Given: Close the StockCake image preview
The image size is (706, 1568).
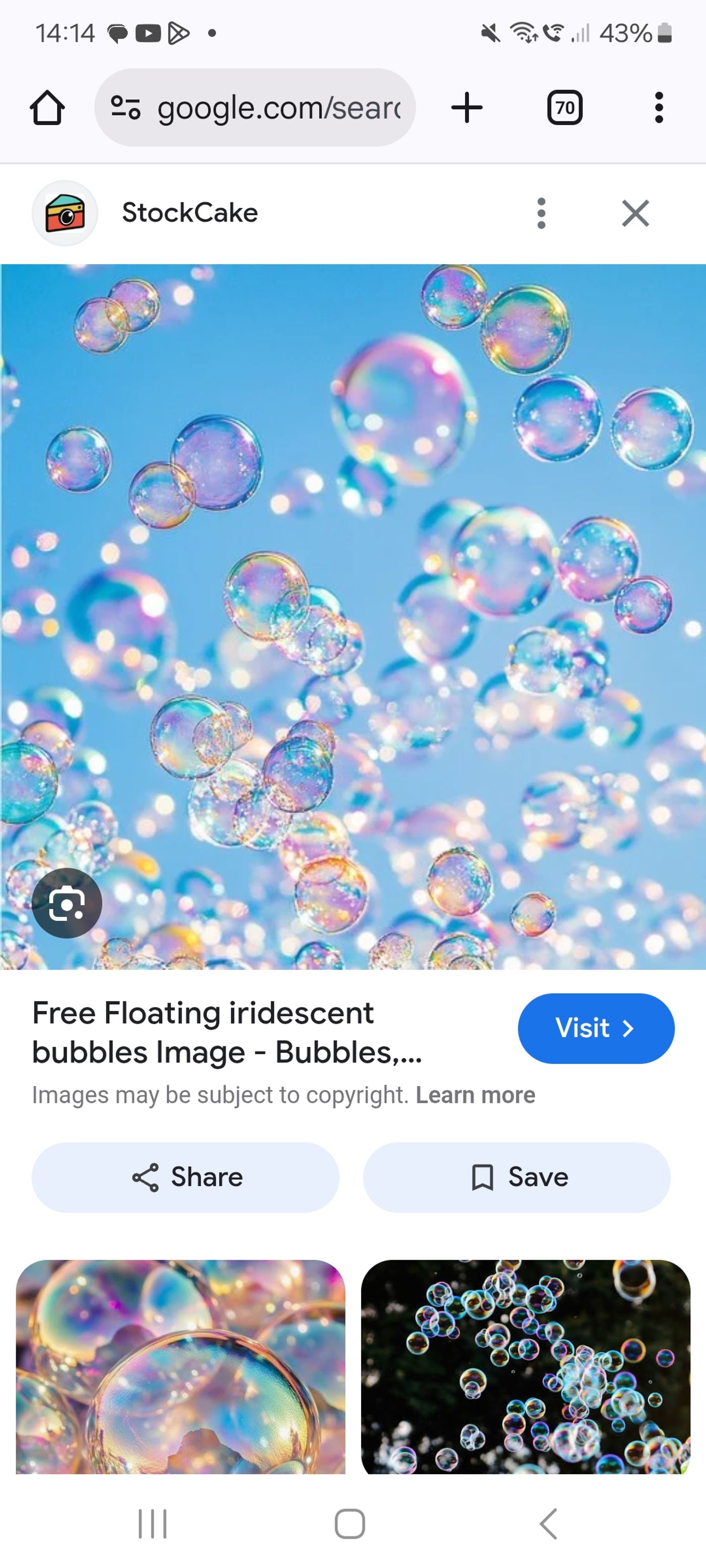Looking at the screenshot, I should (635, 213).
